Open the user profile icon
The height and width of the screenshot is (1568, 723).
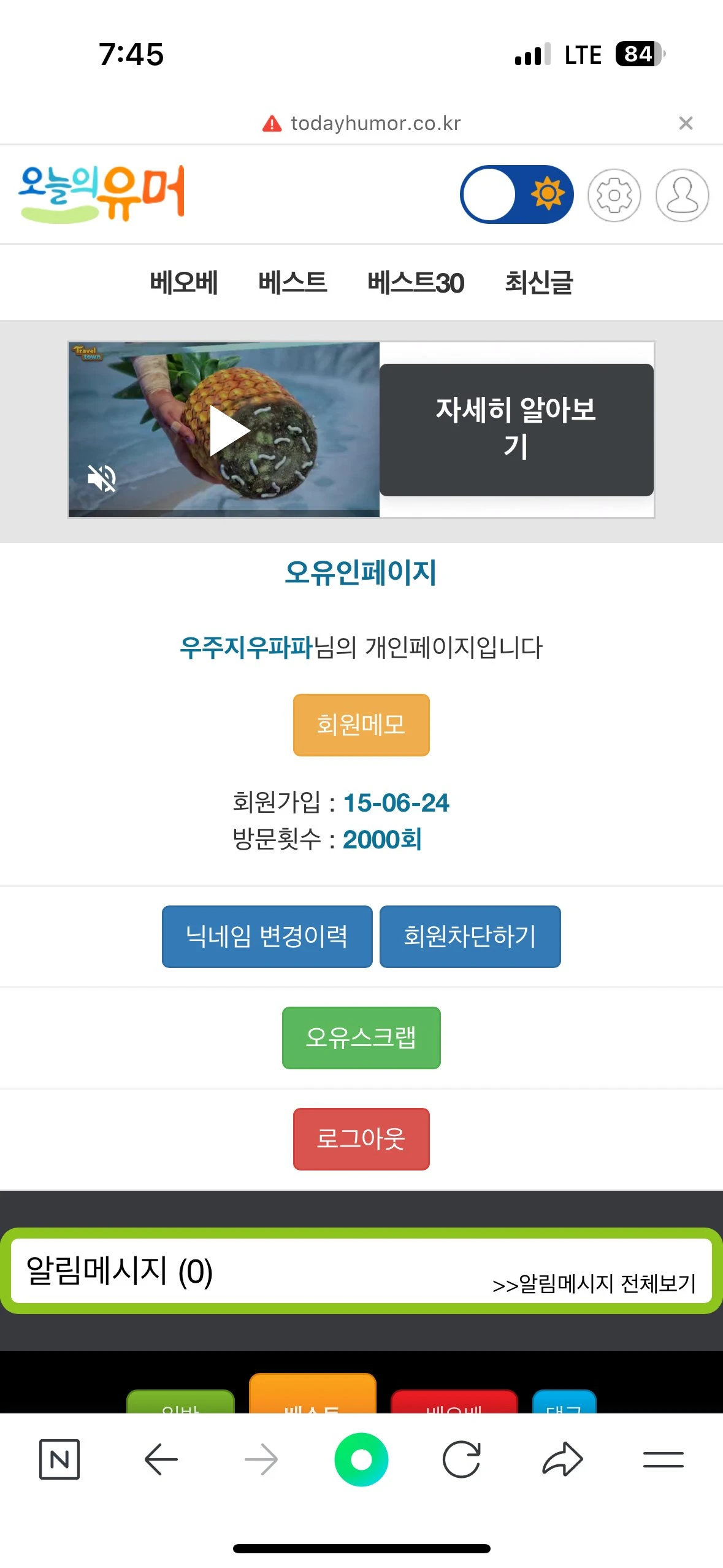[x=682, y=195]
